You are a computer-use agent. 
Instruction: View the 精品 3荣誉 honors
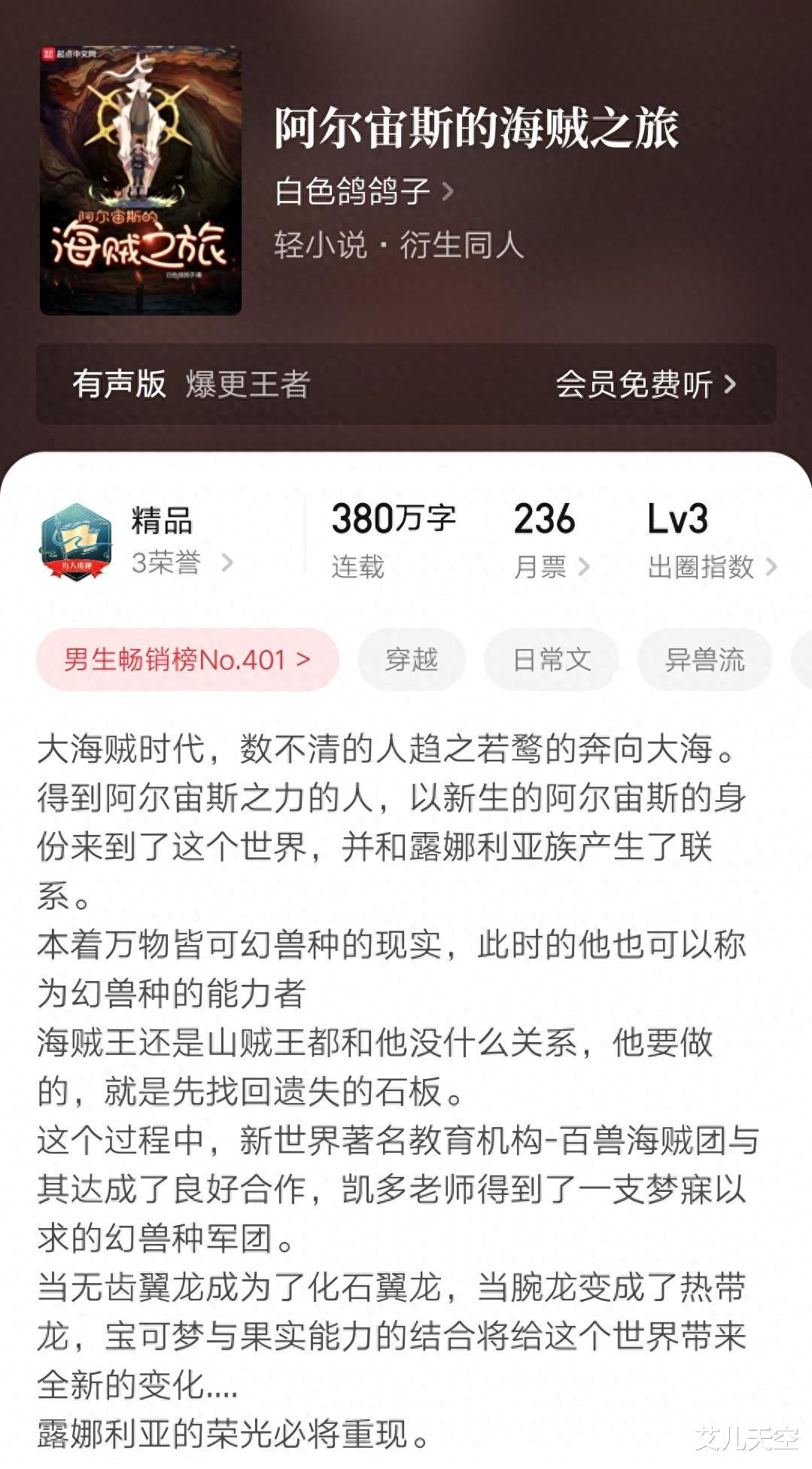[136, 541]
